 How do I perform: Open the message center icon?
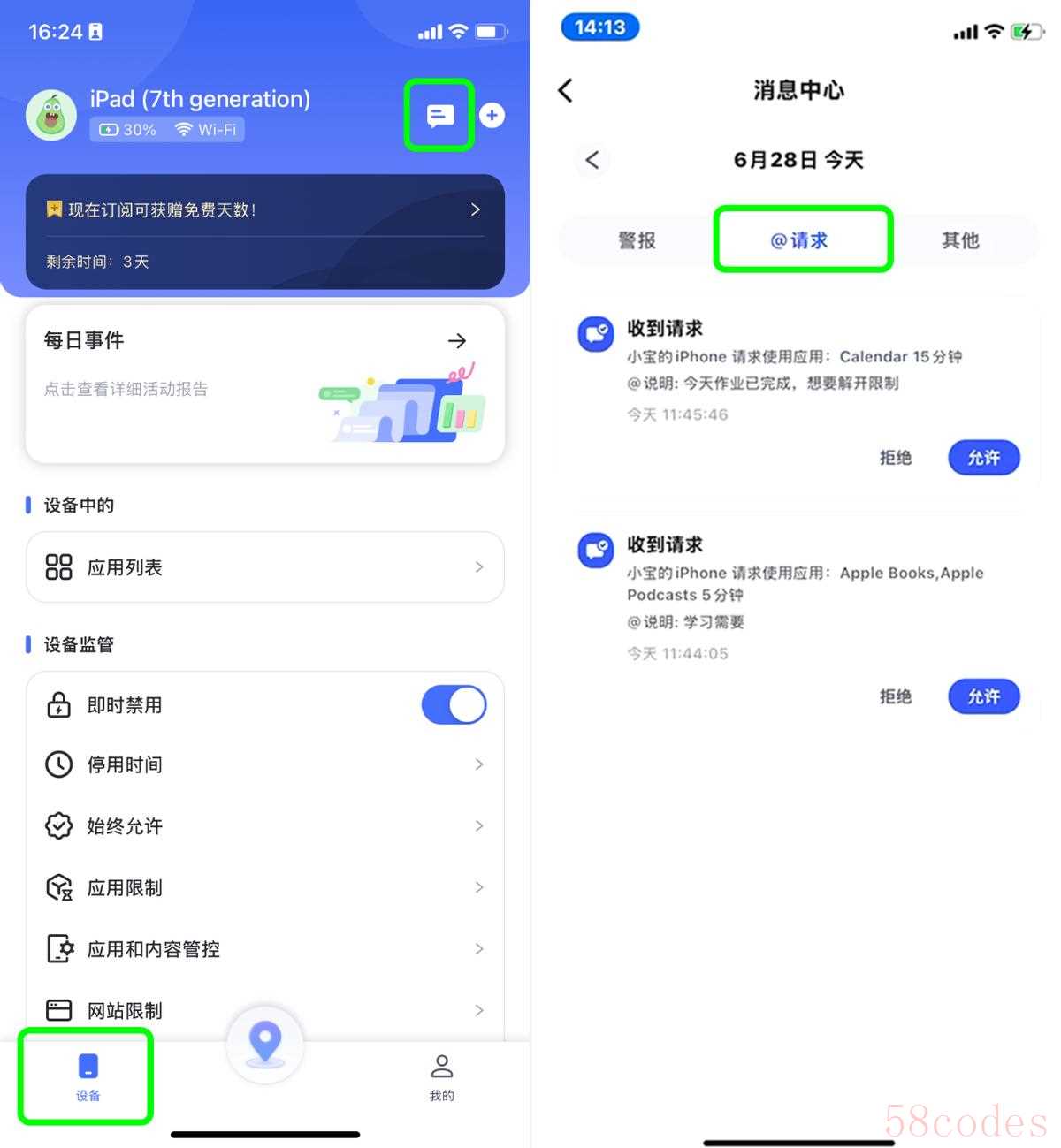[x=439, y=116]
